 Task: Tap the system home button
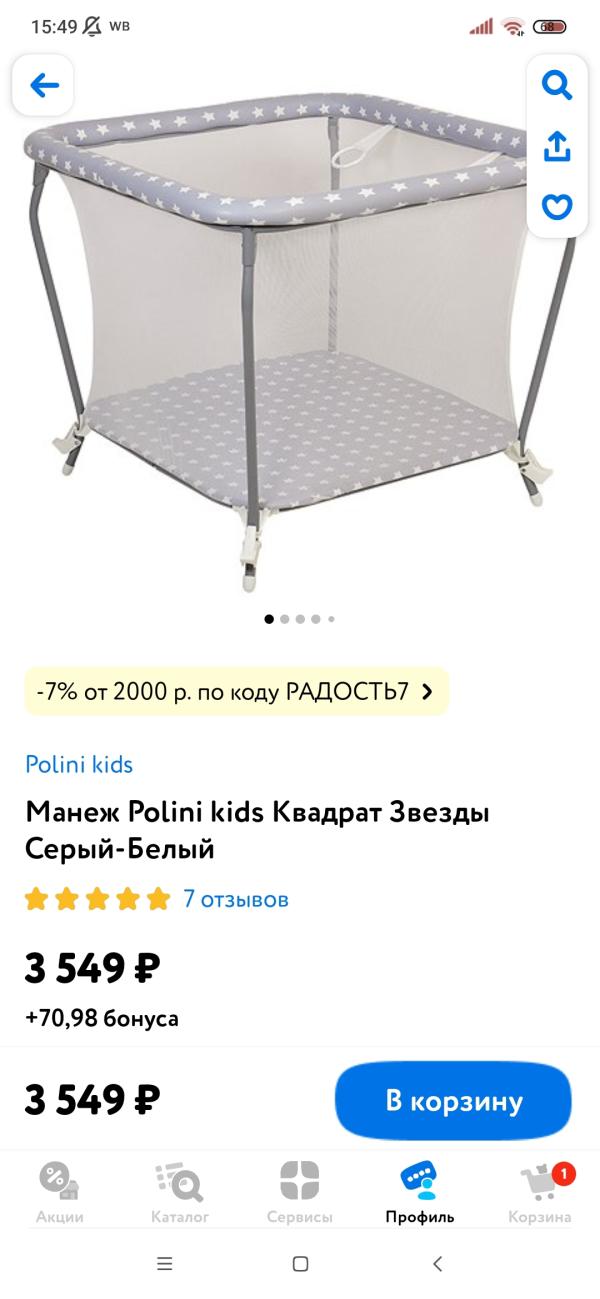click(300, 1264)
